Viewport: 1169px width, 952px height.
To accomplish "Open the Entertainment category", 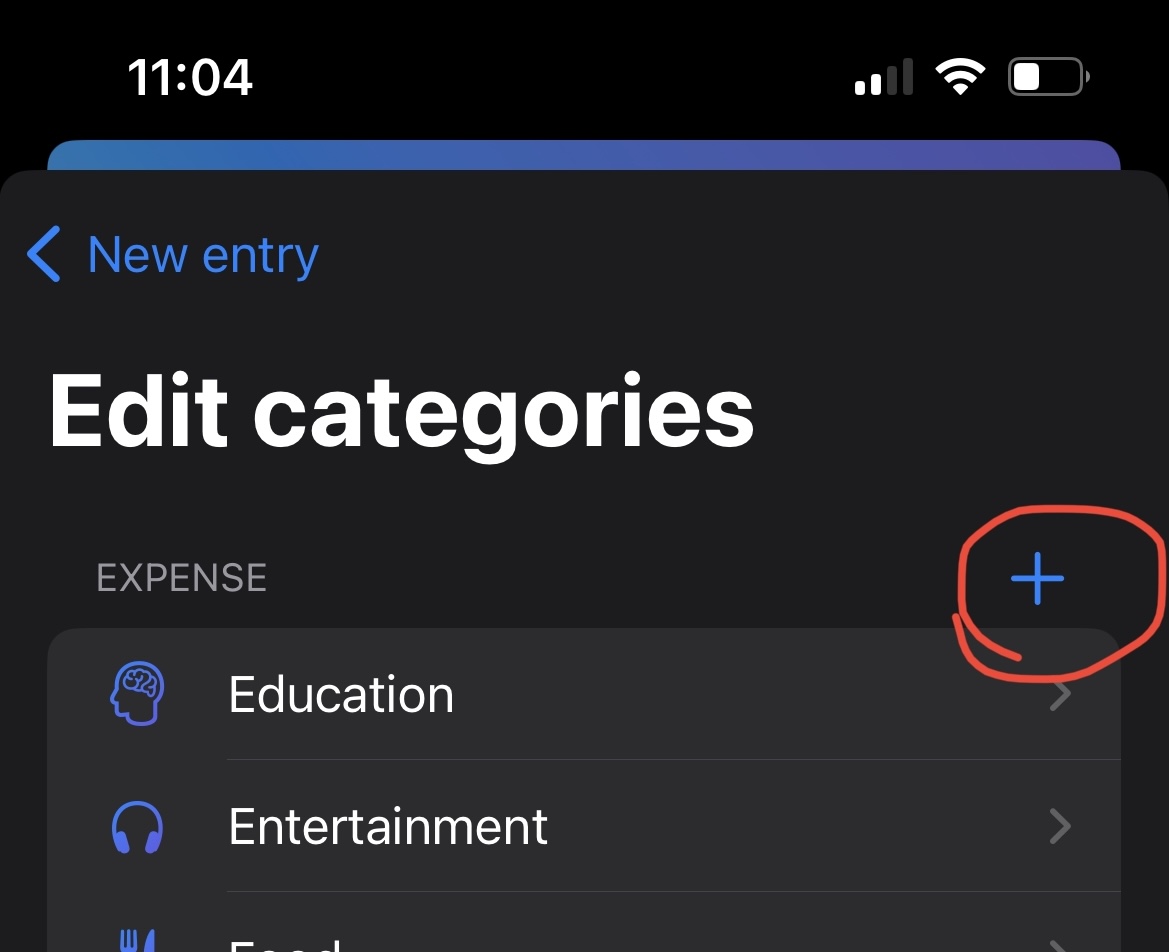I will click(583, 827).
